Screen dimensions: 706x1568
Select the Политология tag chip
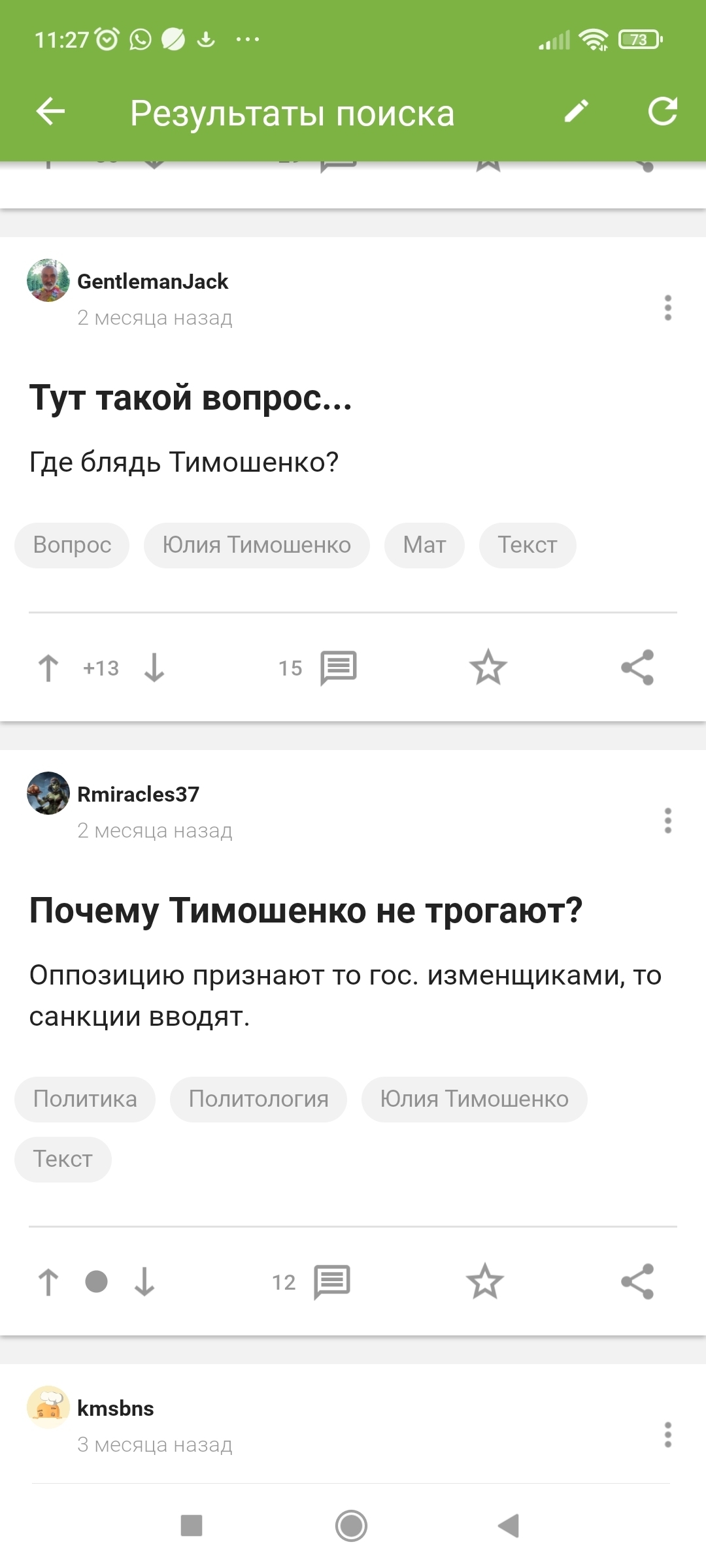(x=258, y=1099)
